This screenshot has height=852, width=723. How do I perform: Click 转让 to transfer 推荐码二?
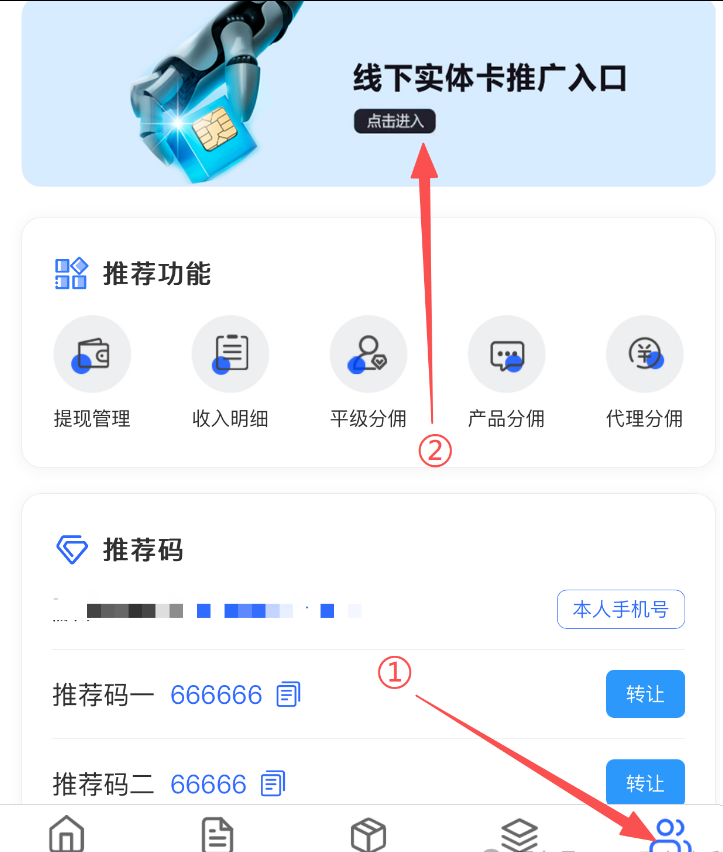pos(645,784)
